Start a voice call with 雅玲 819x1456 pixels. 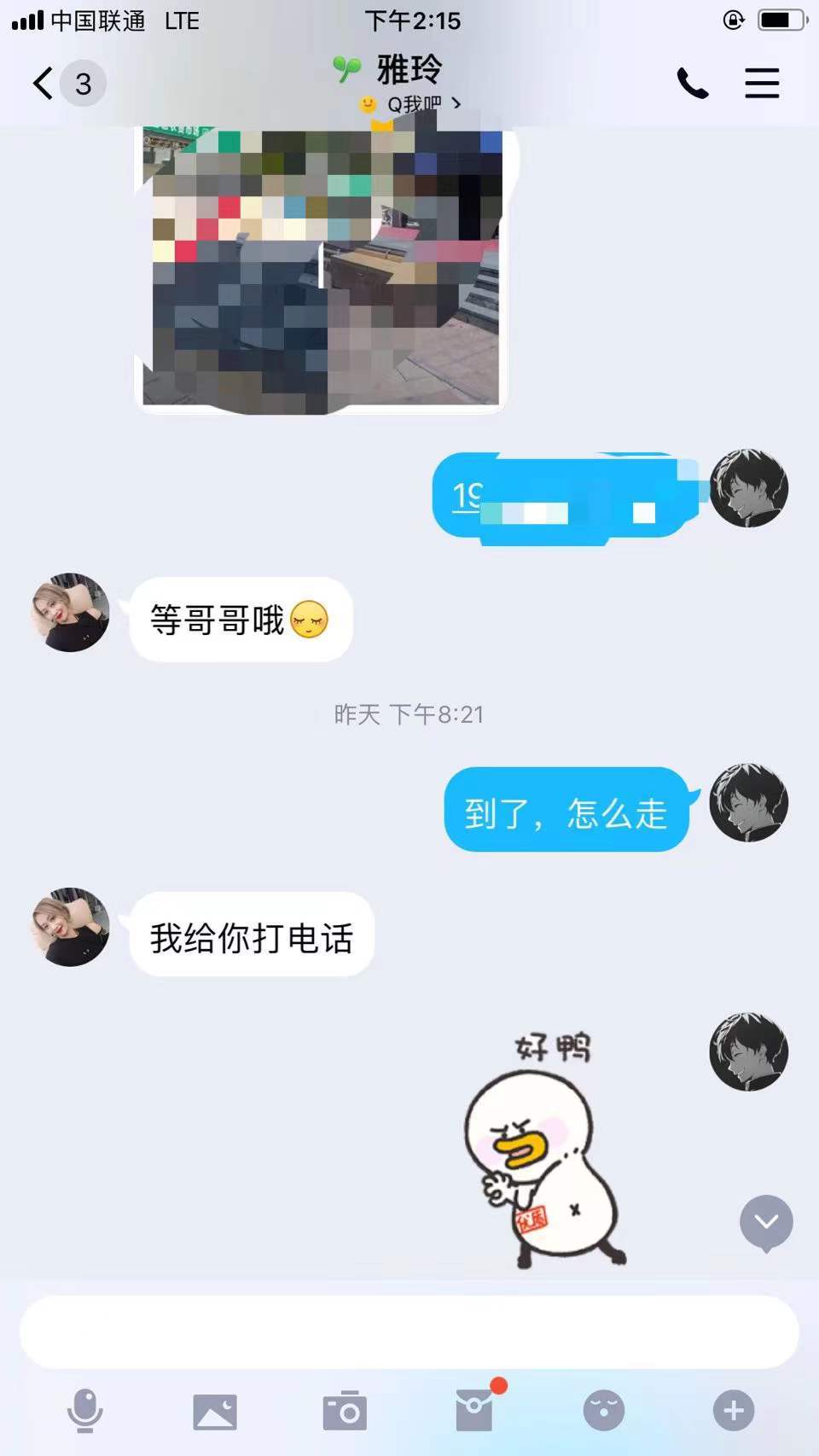[692, 84]
